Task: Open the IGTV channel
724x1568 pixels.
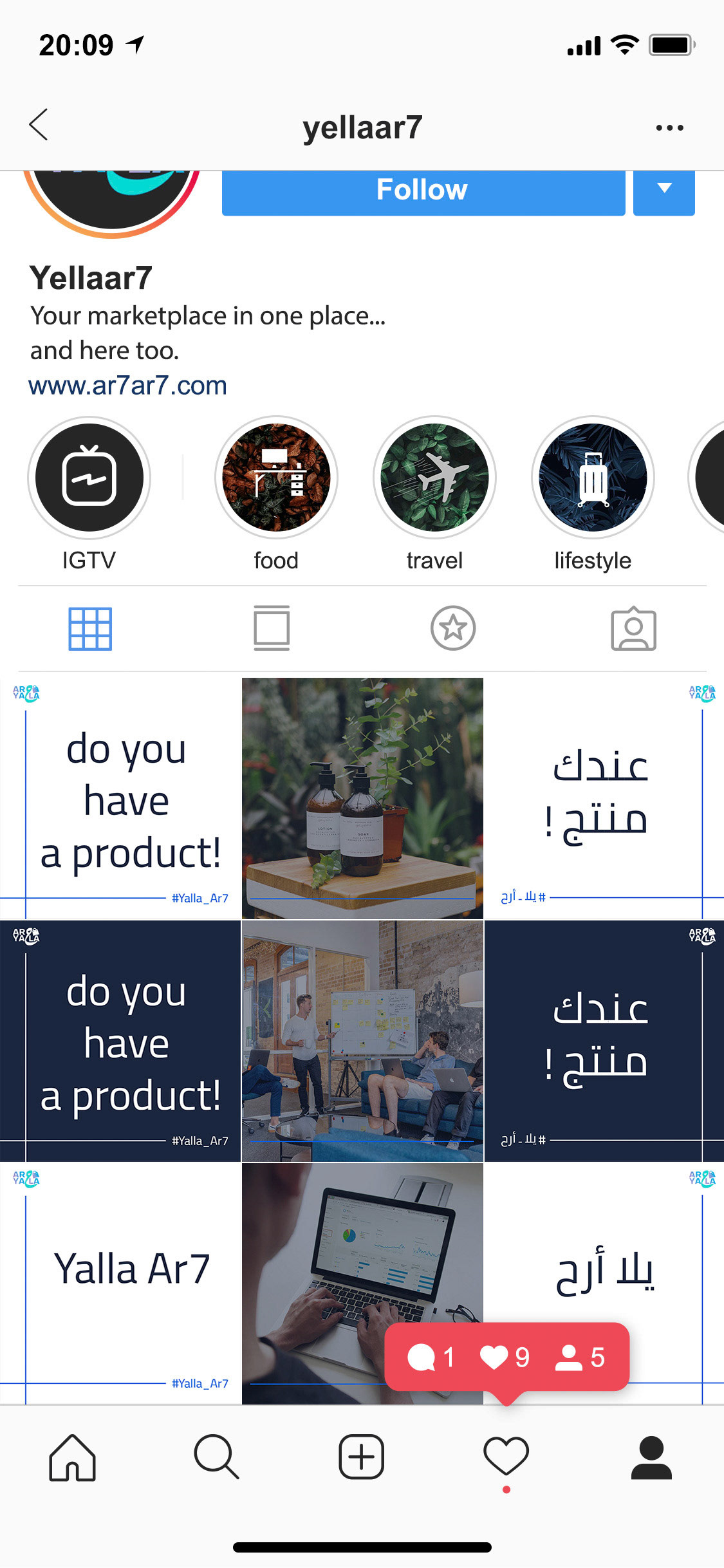Action: click(89, 478)
